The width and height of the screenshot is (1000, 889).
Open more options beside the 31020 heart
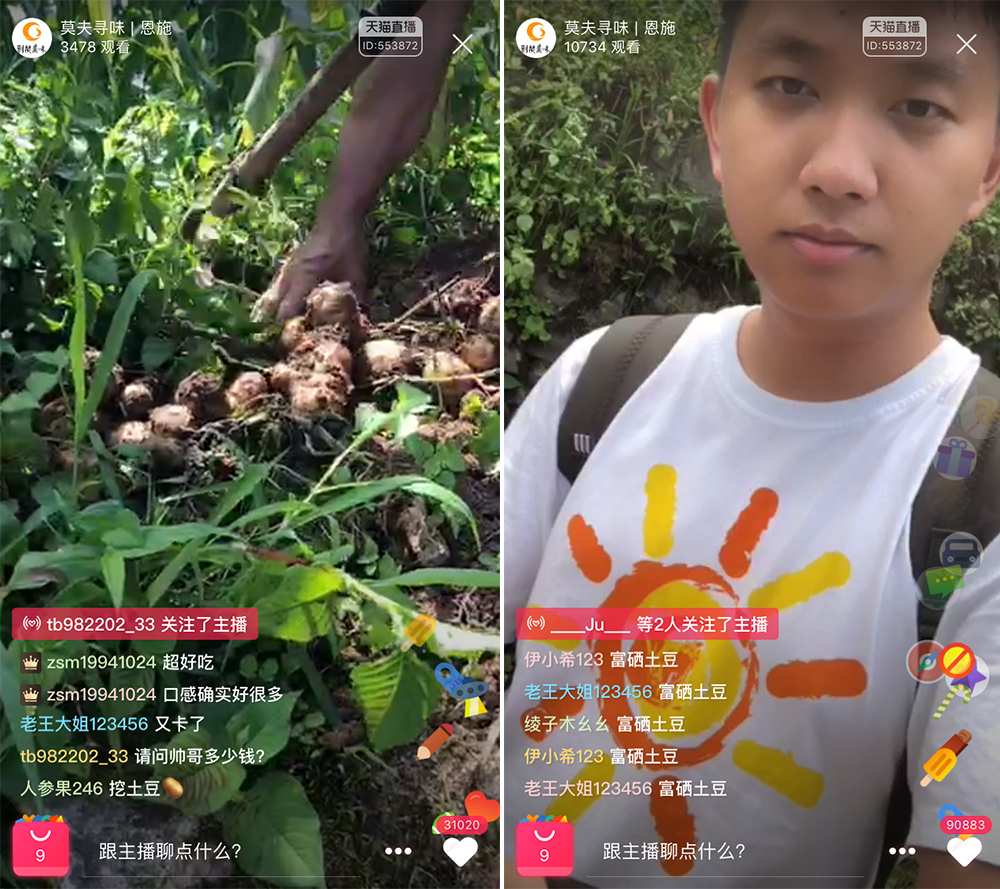[x=398, y=852]
